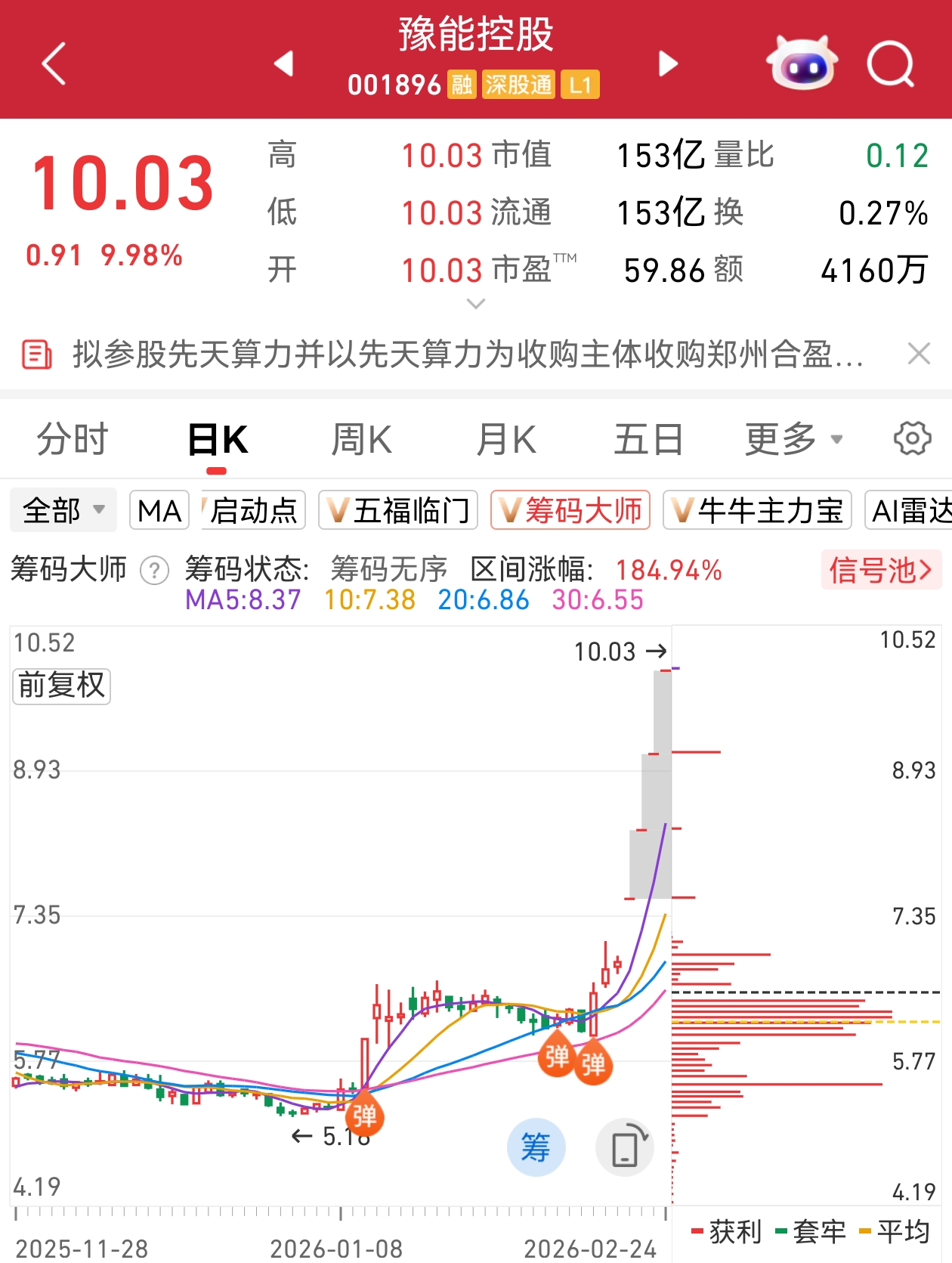Select the MA indicator chip
This screenshot has width=952, height=1263.
[x=159, y=510]
